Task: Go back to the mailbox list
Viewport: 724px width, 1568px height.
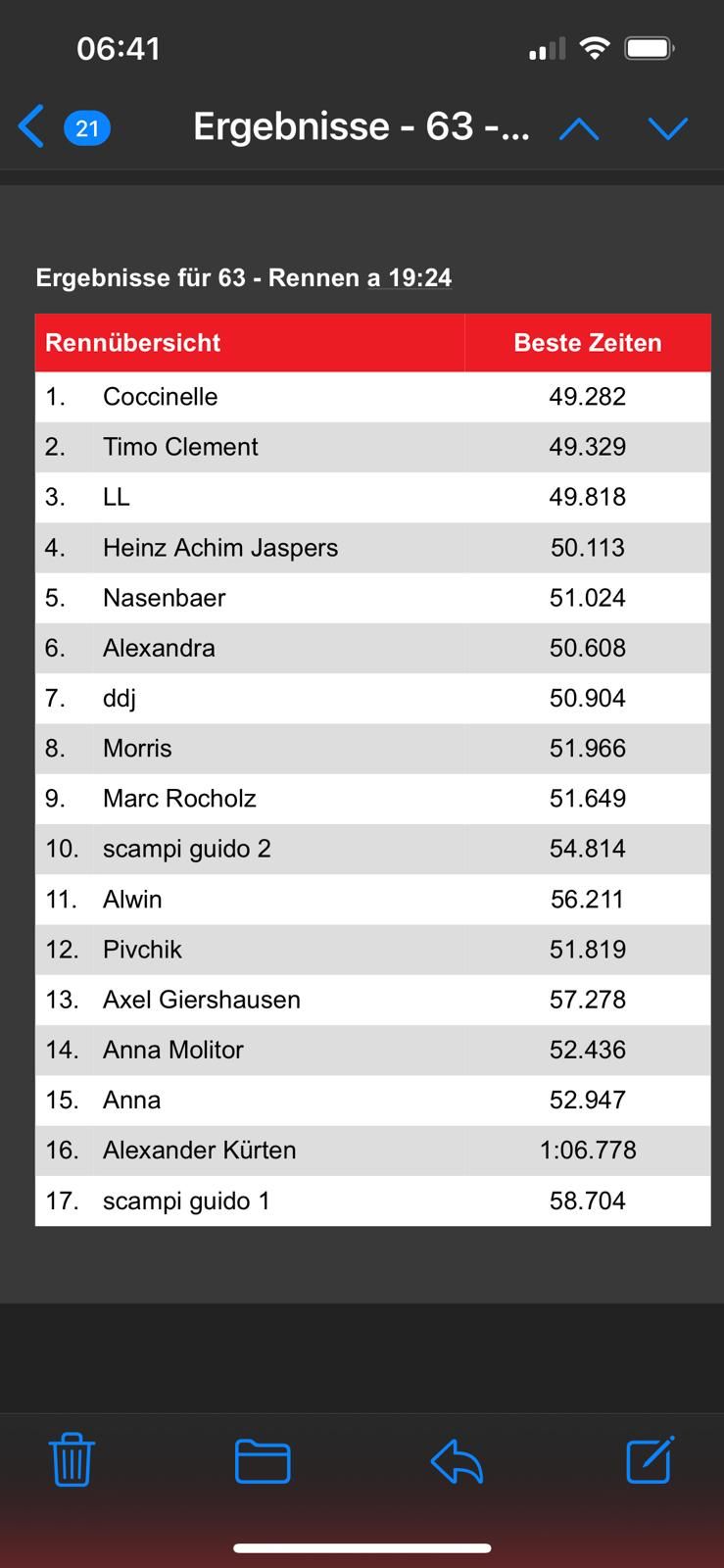Action: pyautogui.click(x=32, y=127)
